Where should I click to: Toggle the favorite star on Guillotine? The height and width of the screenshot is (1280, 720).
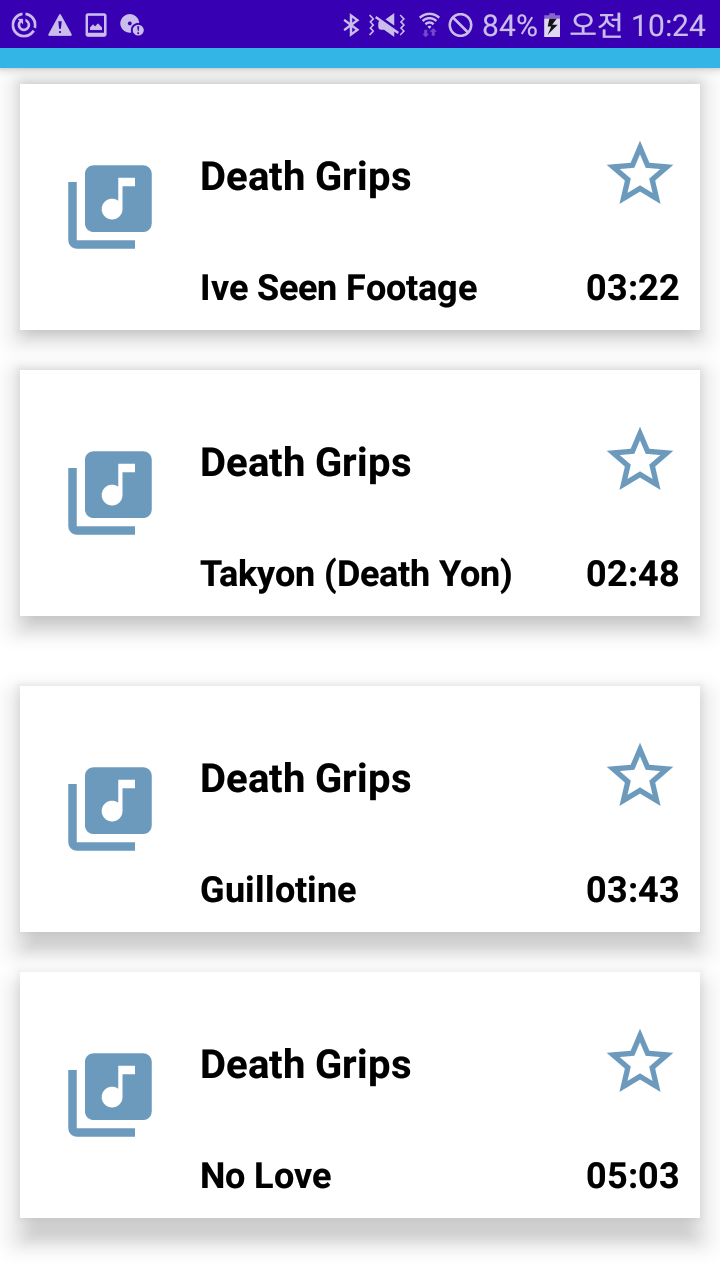640,774
